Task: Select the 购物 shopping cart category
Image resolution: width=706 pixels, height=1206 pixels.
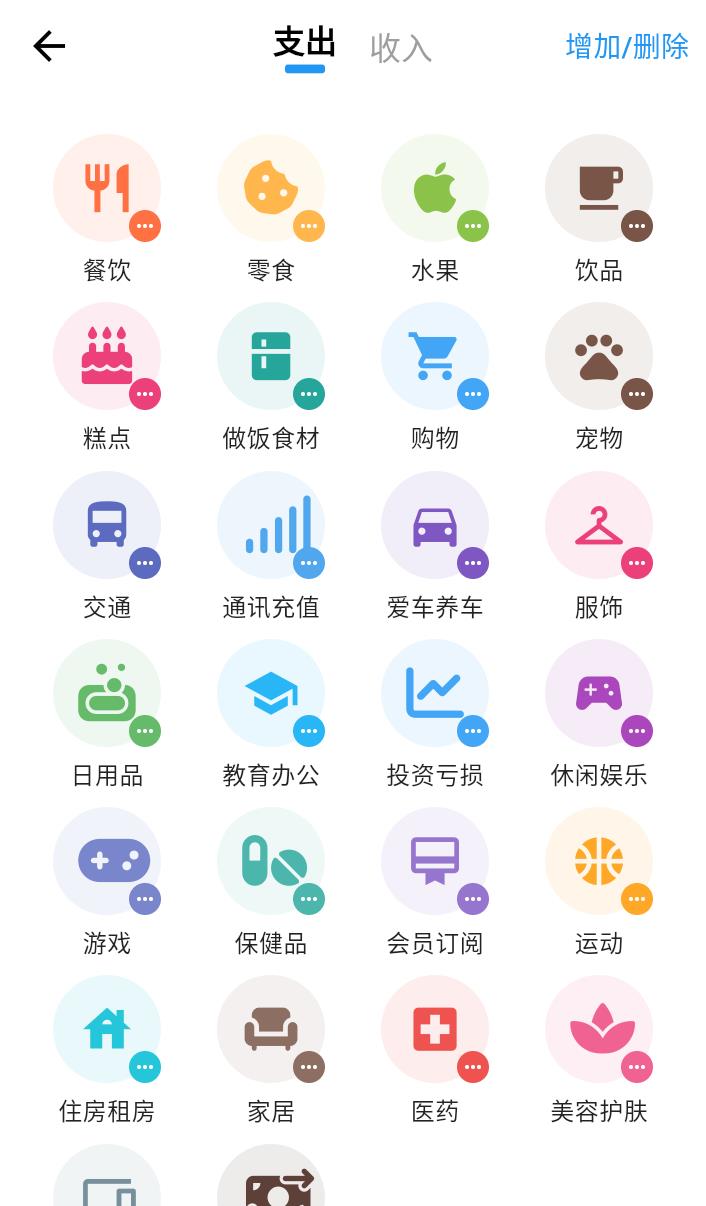Action: pos(435,356)
